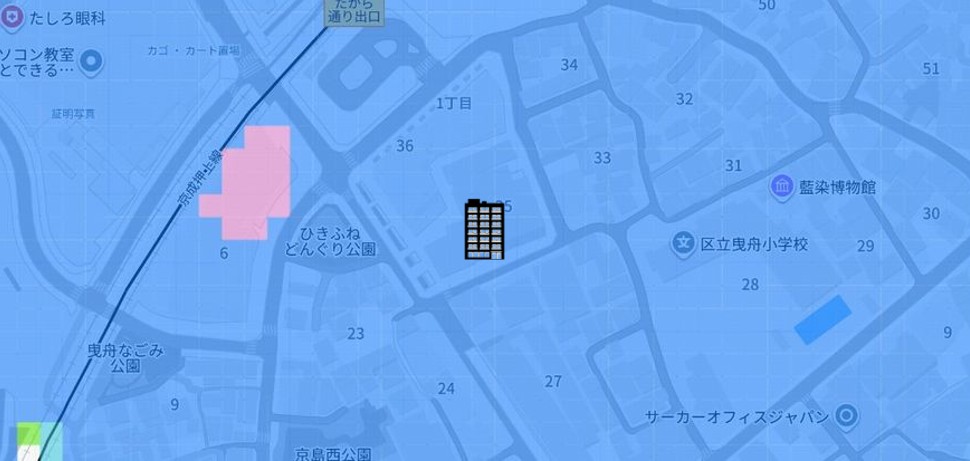Tap the building marker on the map
The image size is (970, 461).
tap(484, 229)
